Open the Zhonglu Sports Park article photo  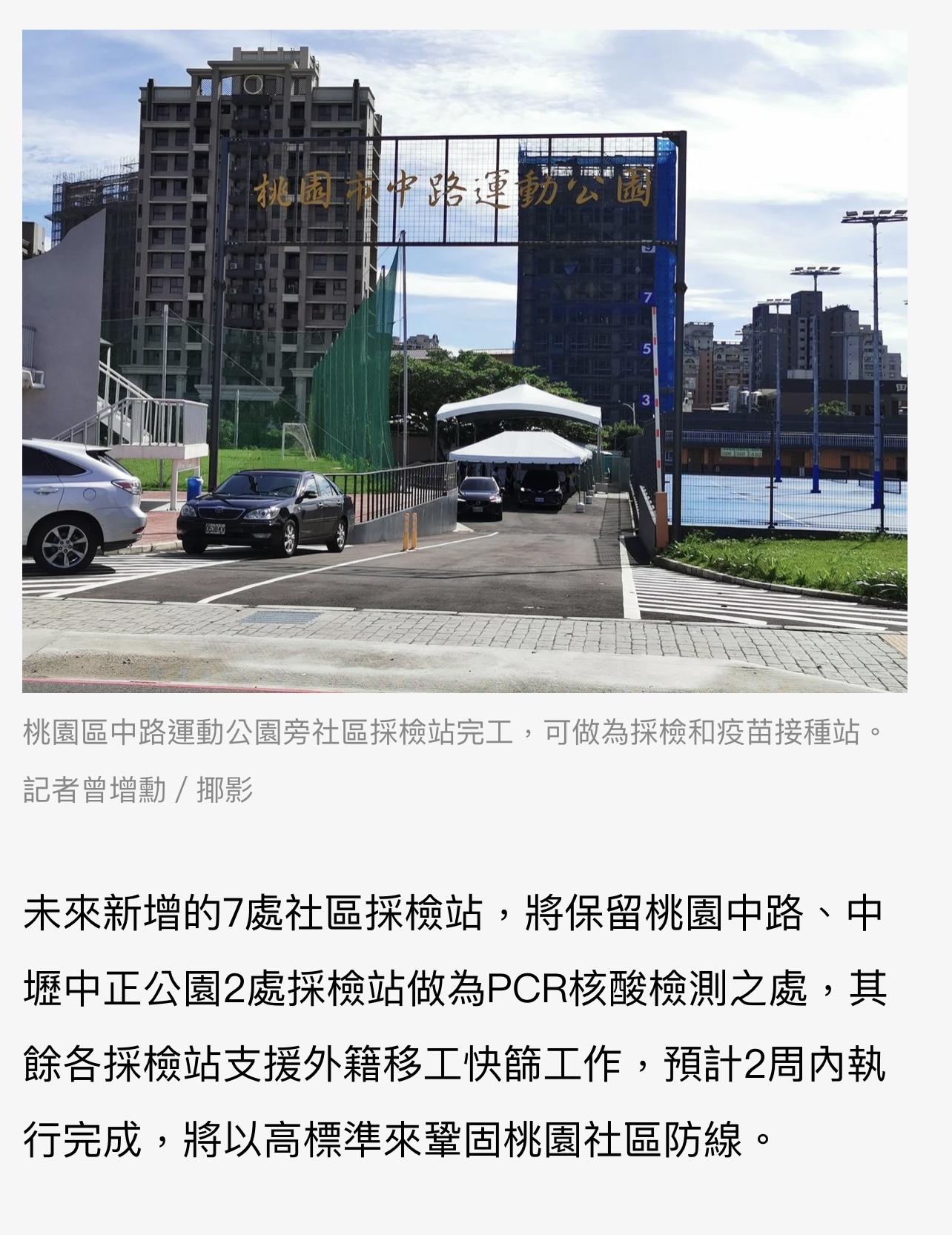pos(465,361)
